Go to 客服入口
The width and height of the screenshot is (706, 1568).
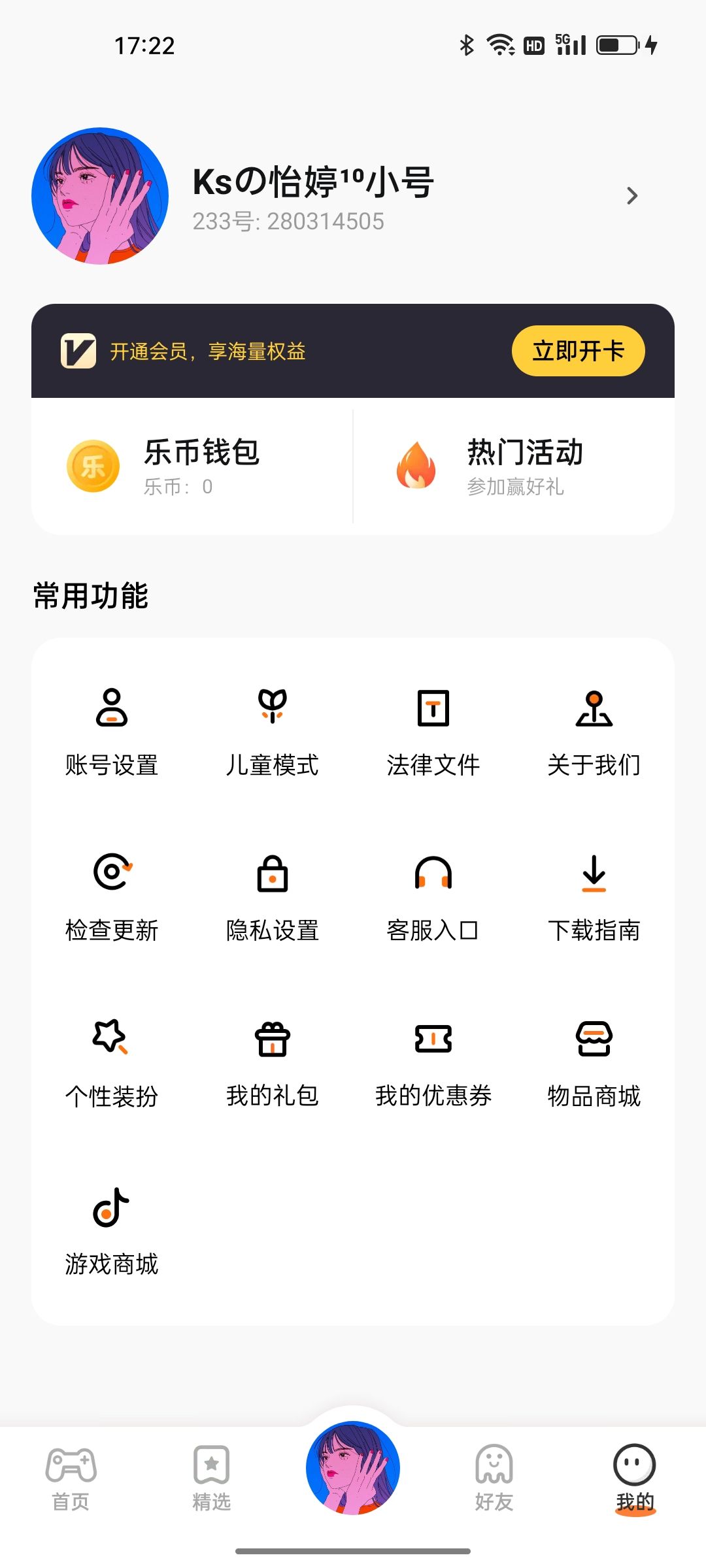pos(433,897)
